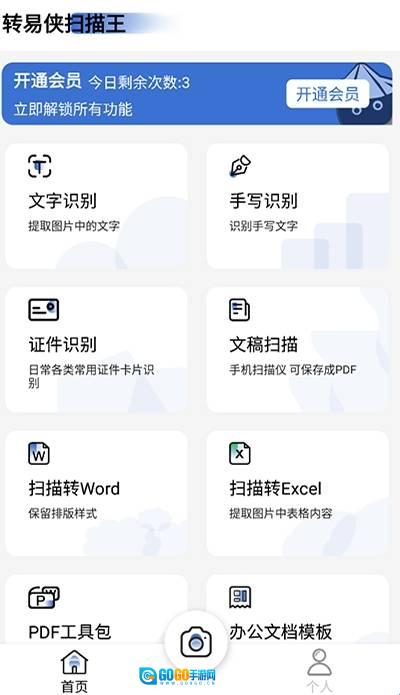The image size is (400, 695).
Task: Open the PDF工具包 card
Action: point(96,609)
